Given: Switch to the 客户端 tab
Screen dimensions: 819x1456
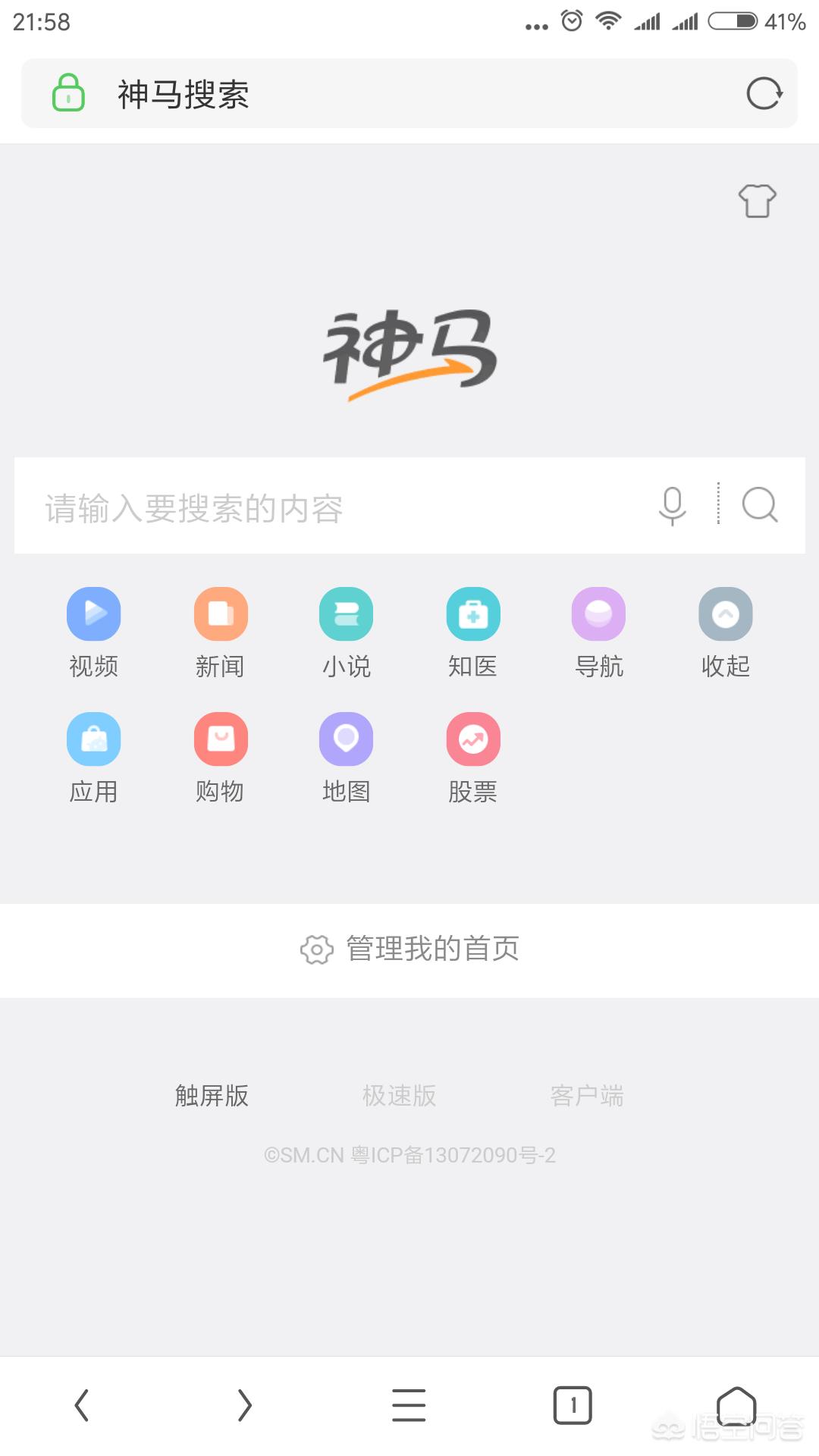Looking at the screenshot, I should point(586,1095).
